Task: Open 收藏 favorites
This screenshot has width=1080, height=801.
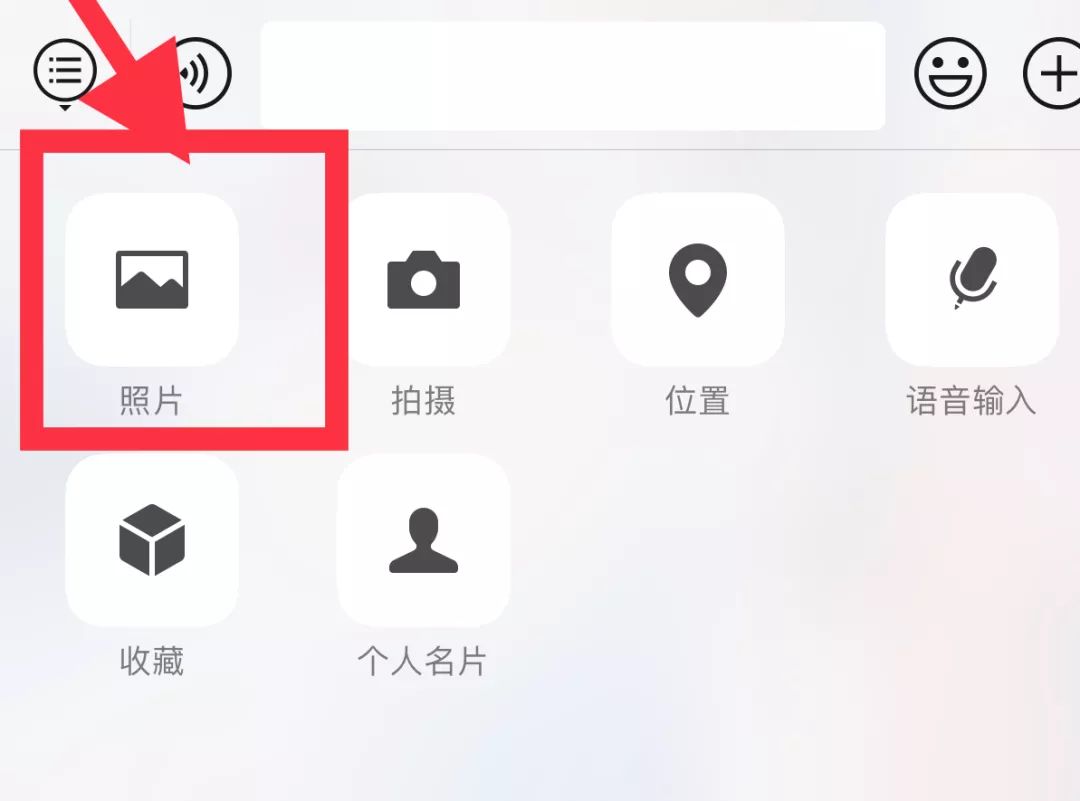Action: pos(152,540)
